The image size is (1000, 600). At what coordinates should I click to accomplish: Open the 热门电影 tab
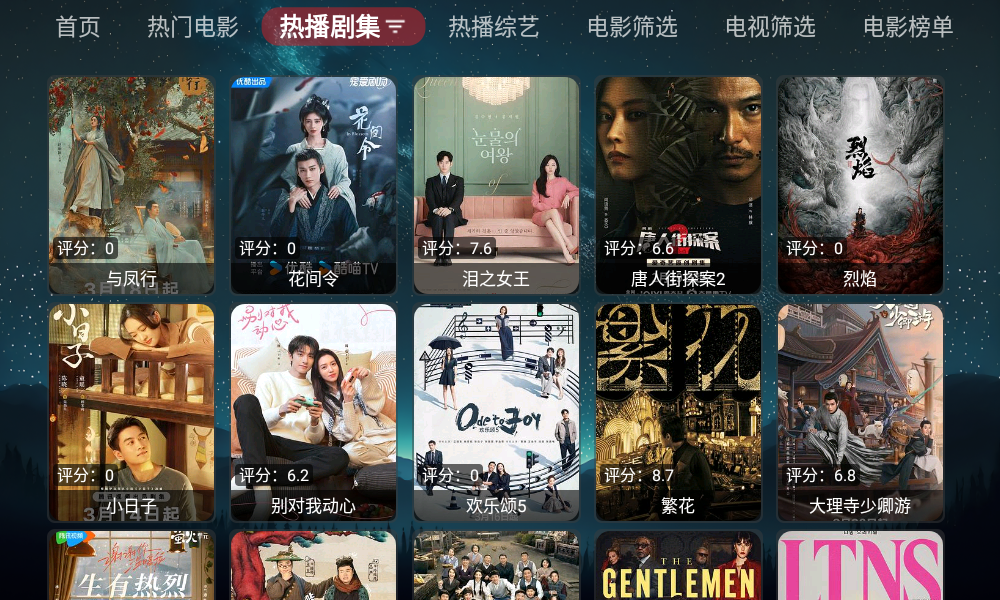tap(193, 27)
